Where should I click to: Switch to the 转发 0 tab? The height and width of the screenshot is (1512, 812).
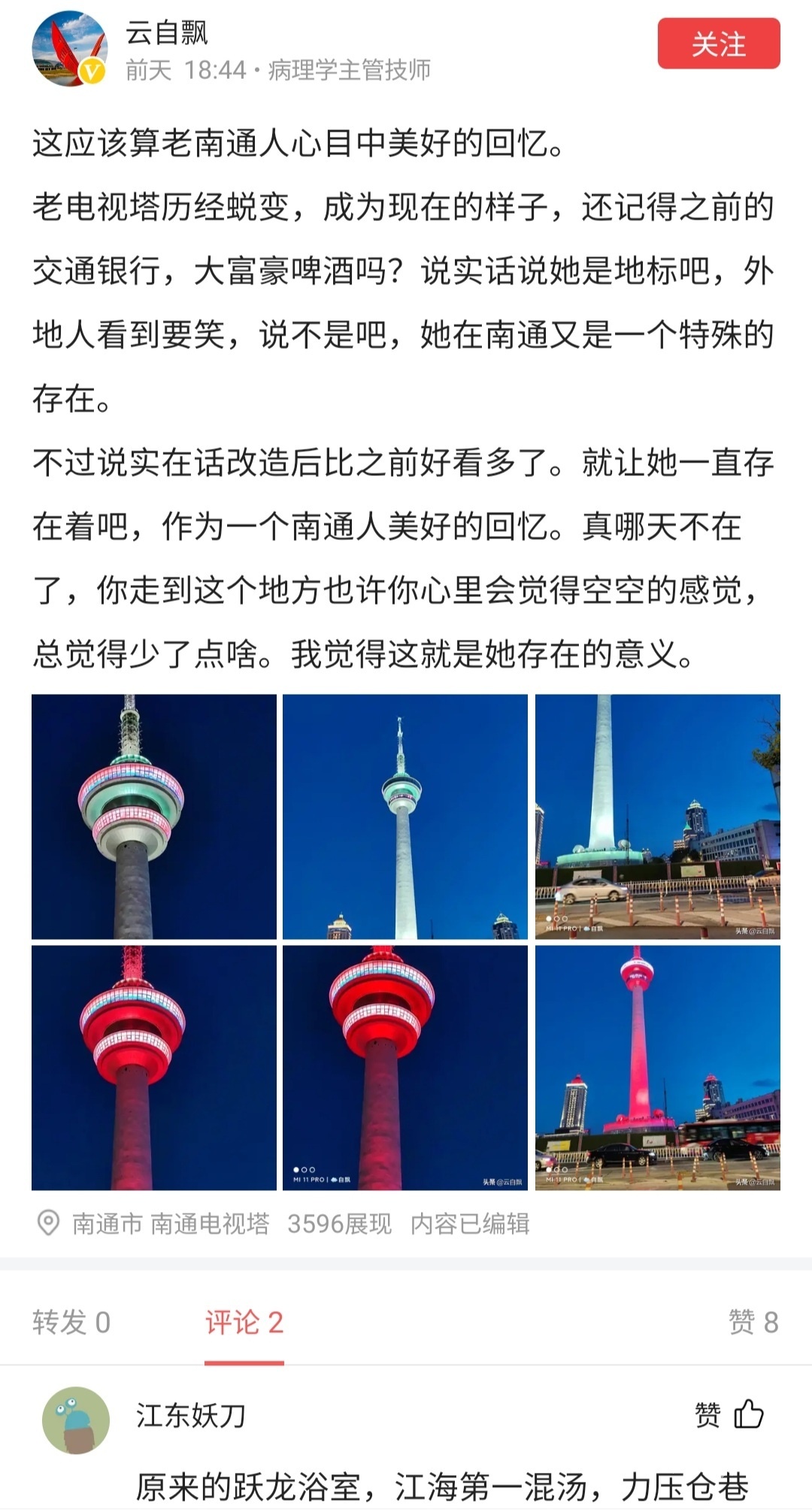click(x=71, y=1323)
